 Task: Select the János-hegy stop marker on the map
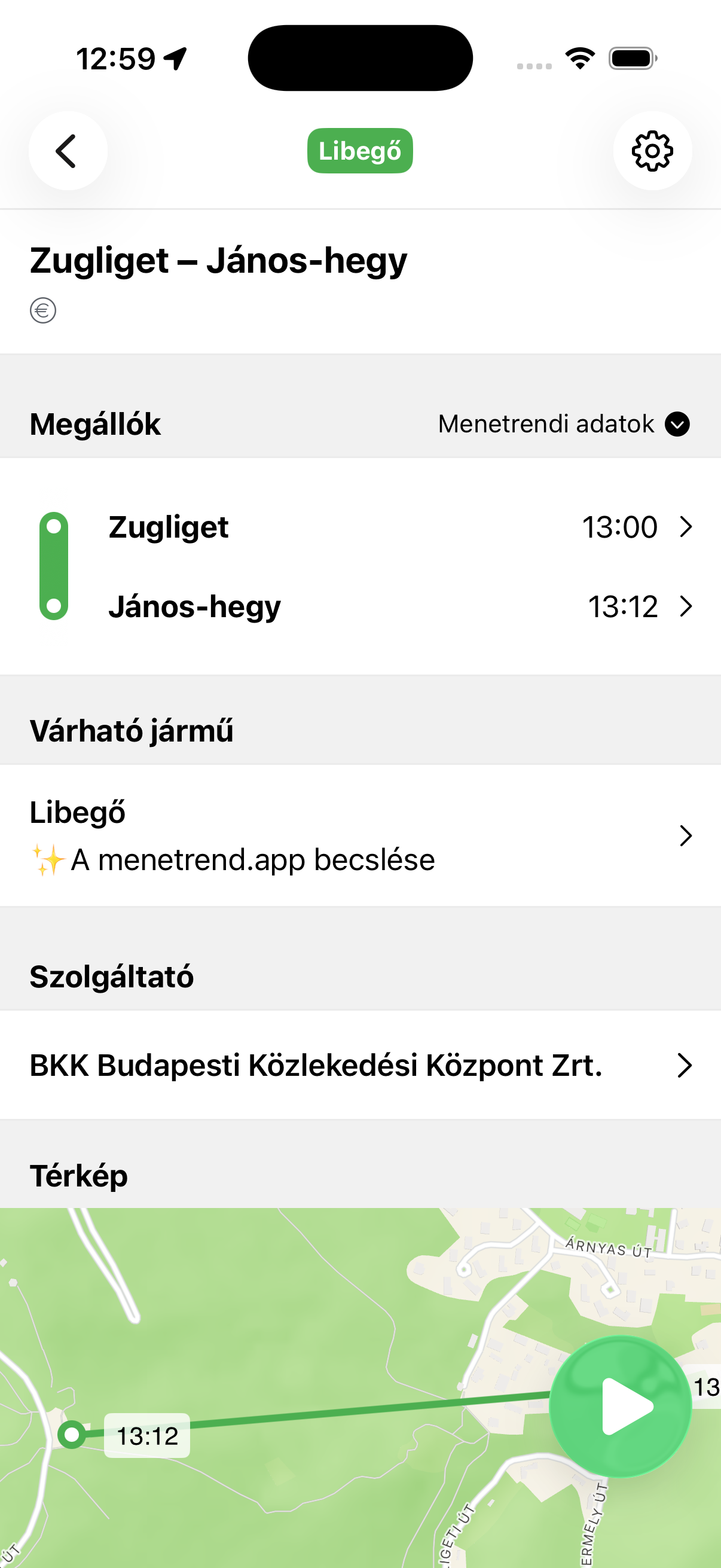tap(72, 1435)
